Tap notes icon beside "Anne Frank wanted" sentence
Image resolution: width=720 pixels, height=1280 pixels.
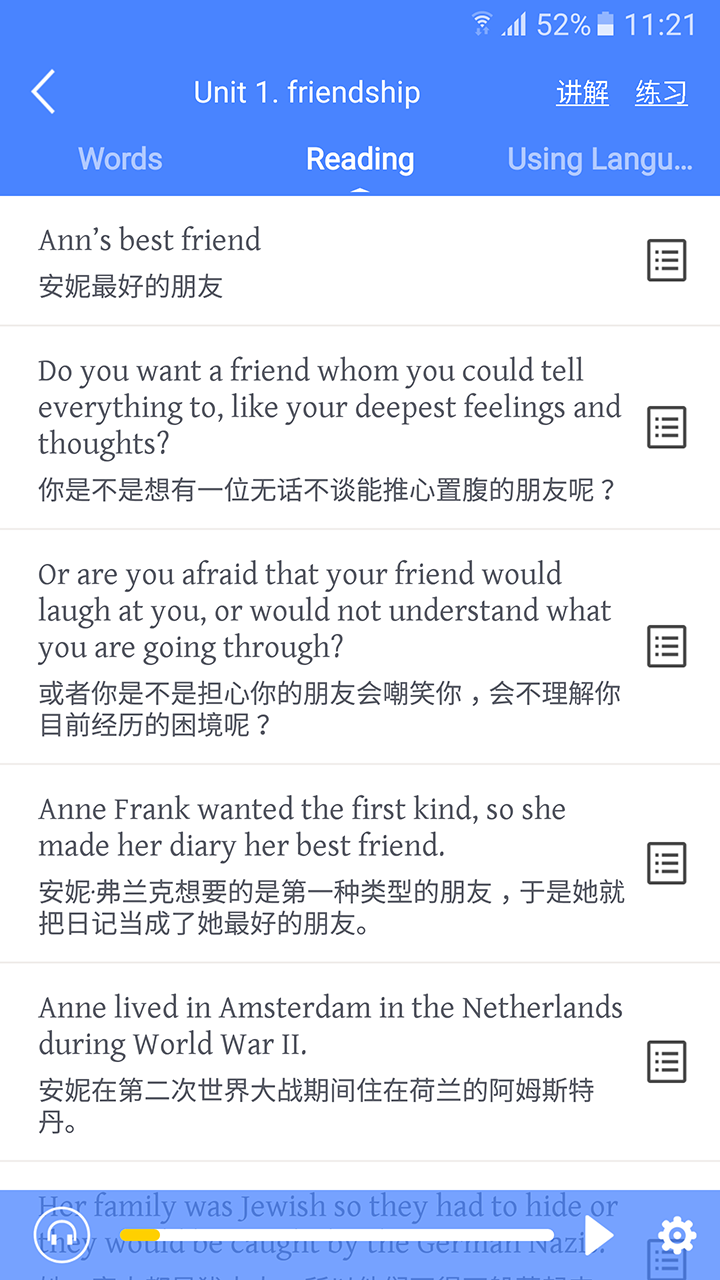[x=666, y=863]
